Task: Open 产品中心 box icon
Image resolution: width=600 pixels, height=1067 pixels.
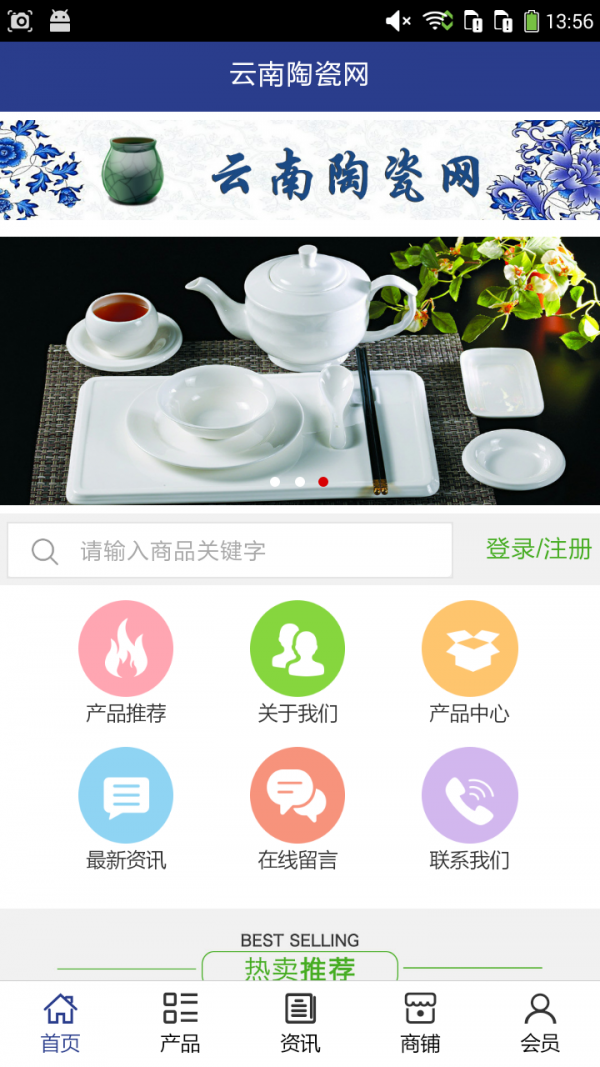Action: click(x=470, y=649)
